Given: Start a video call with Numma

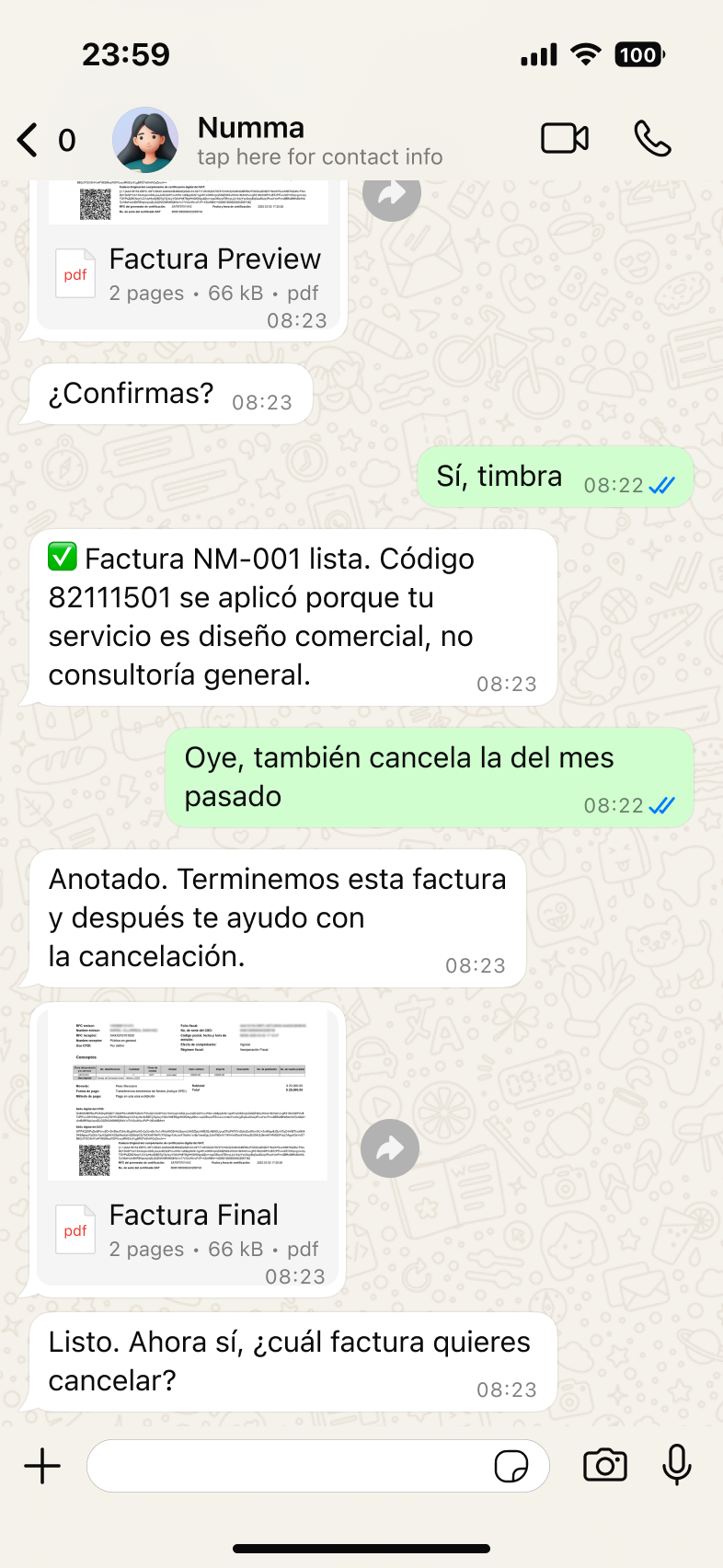Looking at the screenshot, I should pos(564,139).
